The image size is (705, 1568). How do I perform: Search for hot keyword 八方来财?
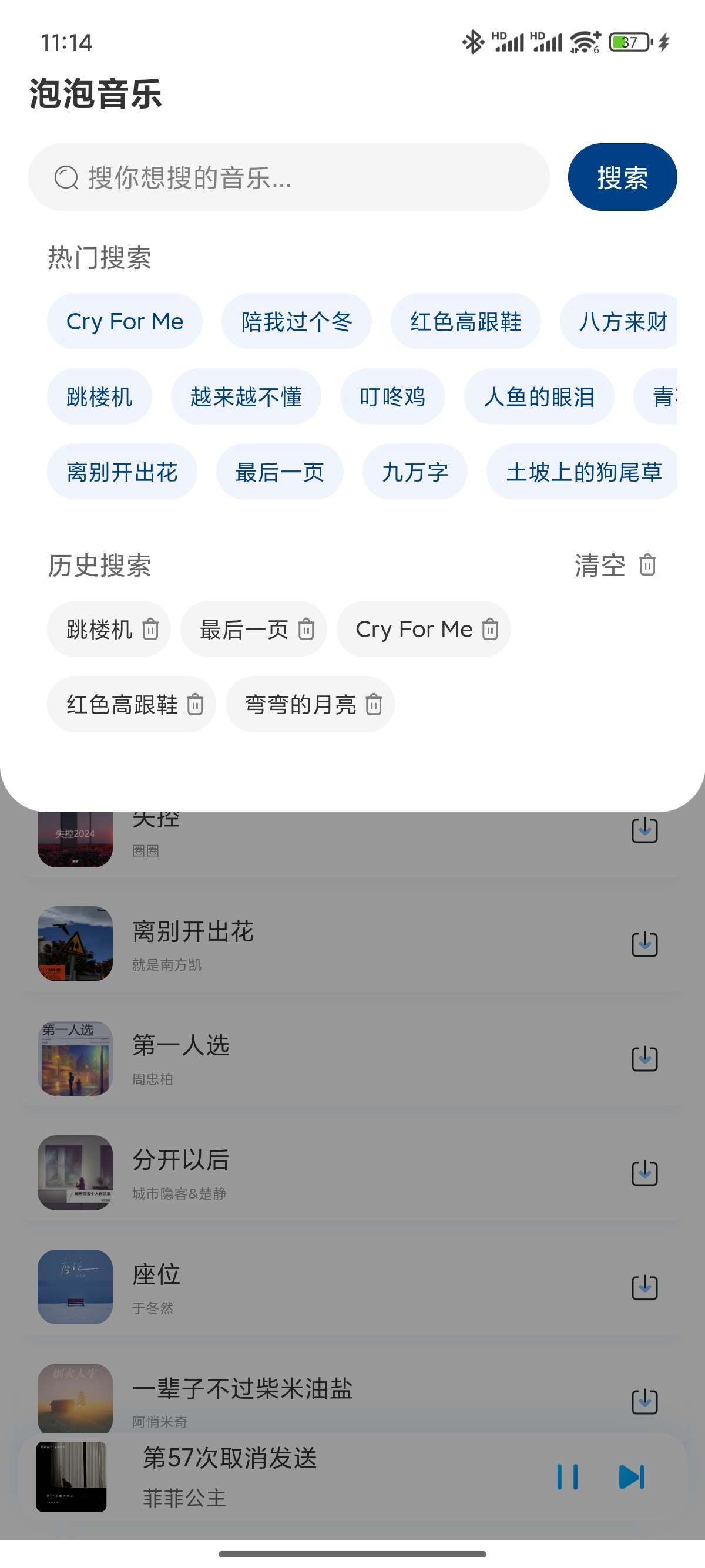point(622,321)
